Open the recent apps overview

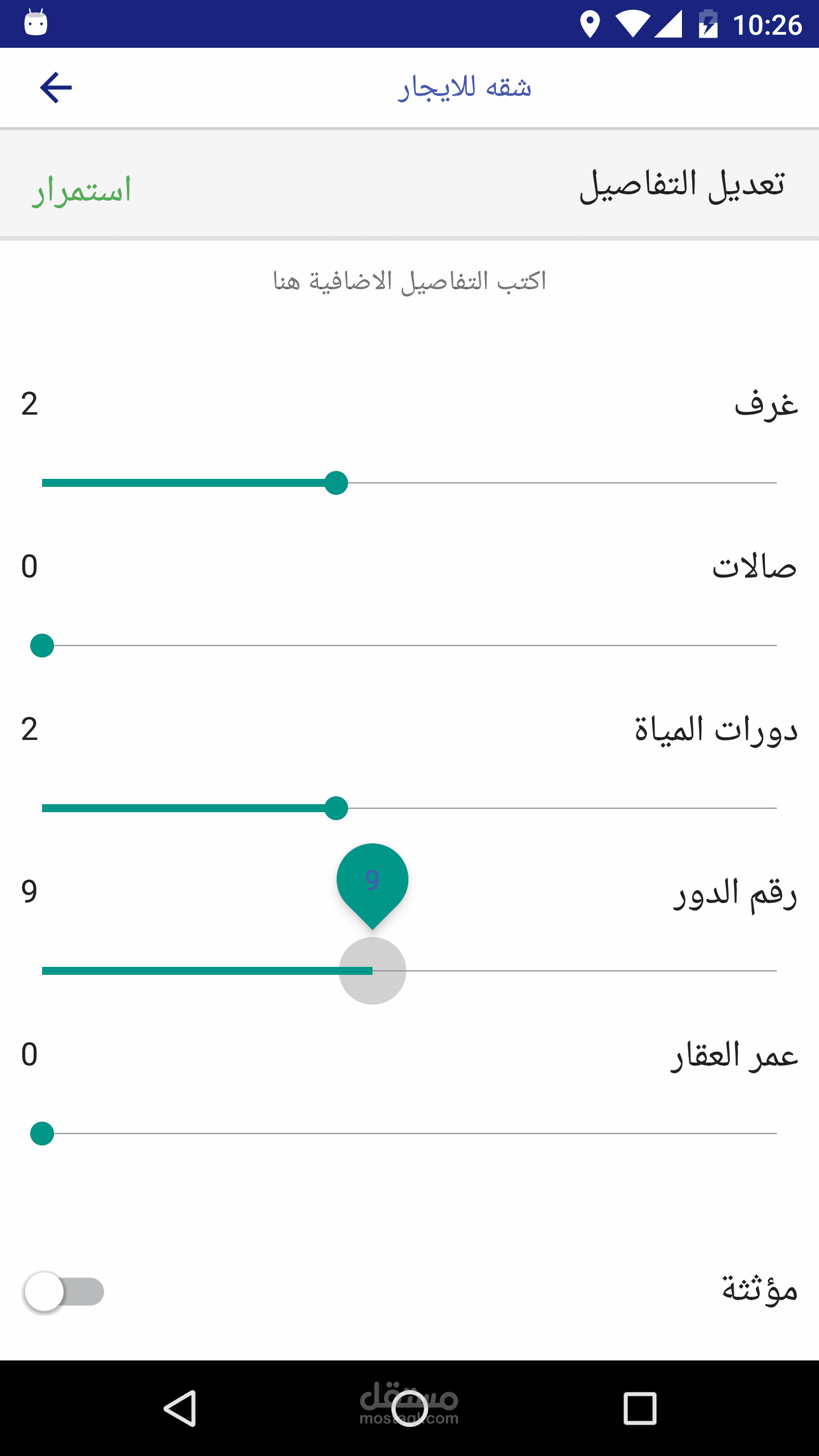pyautogui.click(x=640, y=1408)
